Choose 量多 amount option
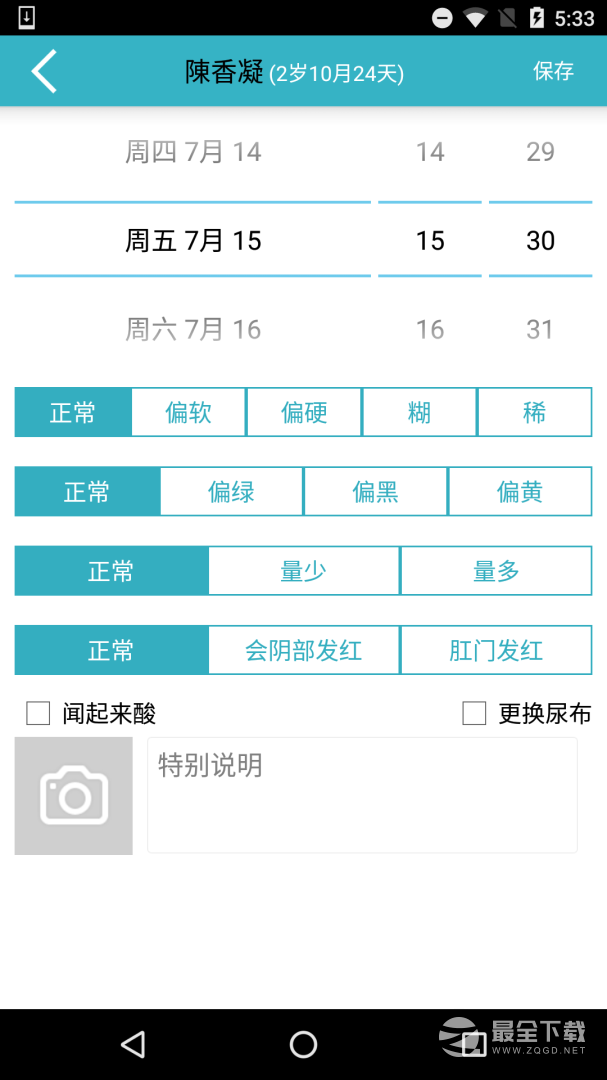The width and height of the screenshot is (607, 1080). [x=496, y=571]
